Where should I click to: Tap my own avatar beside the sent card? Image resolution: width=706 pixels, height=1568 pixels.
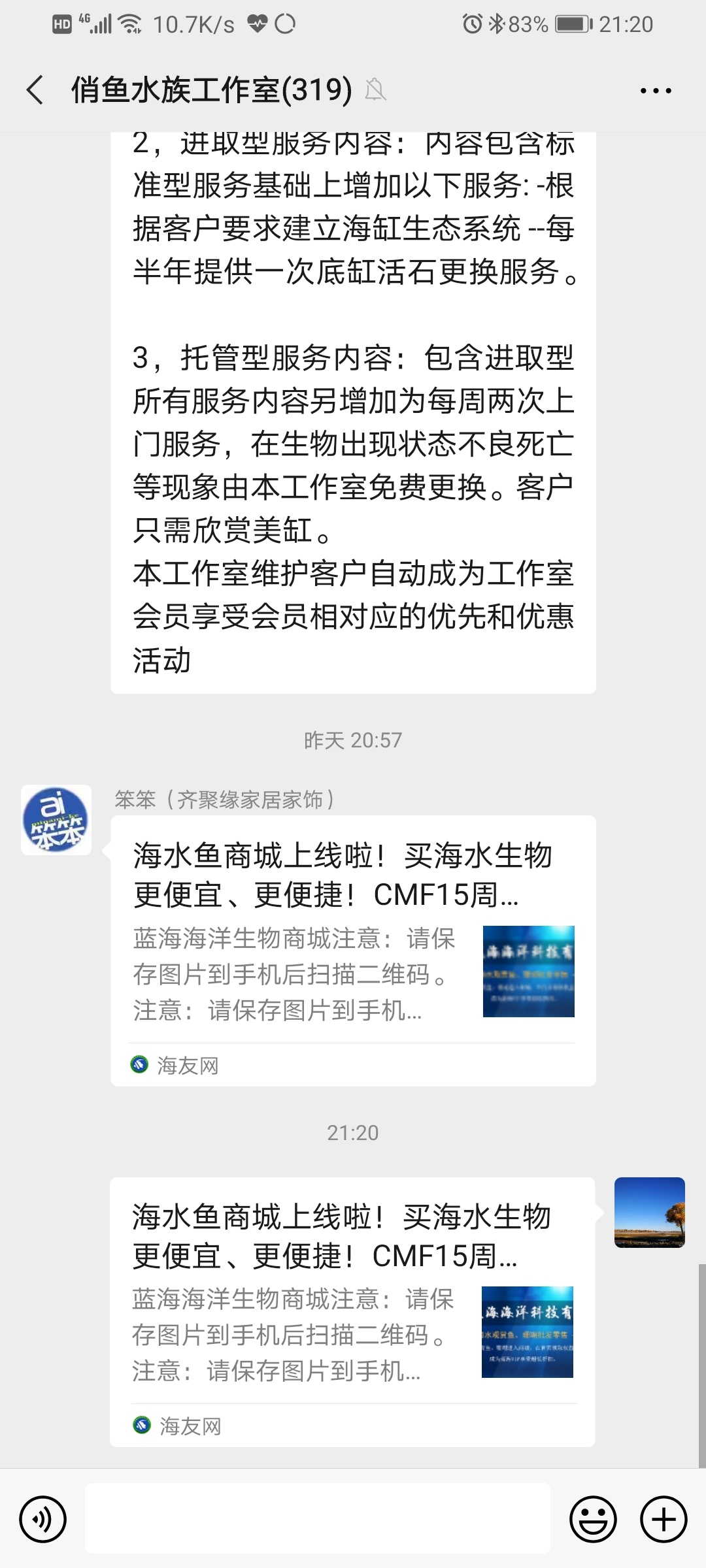(x=649, y=1212)
